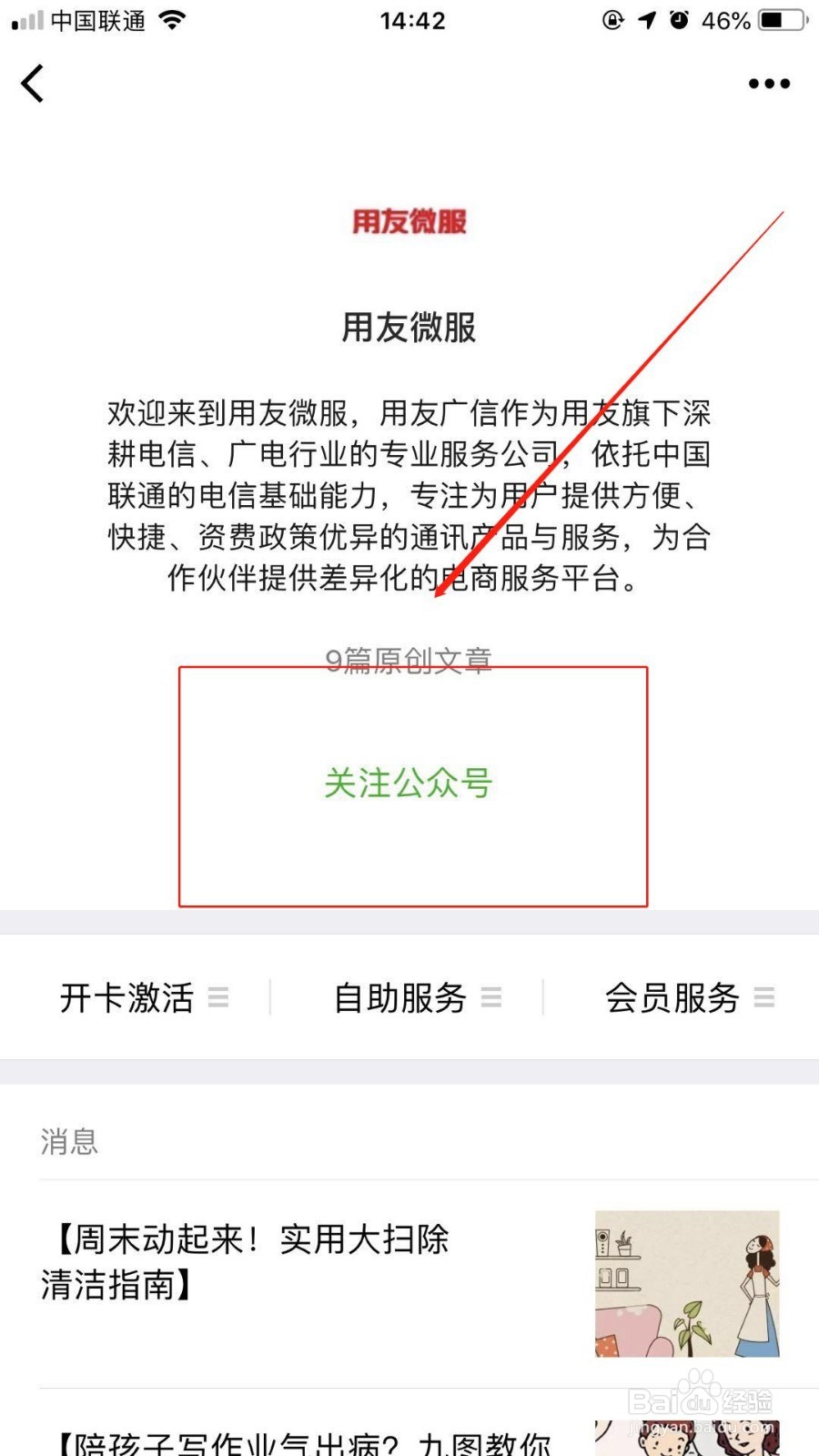819x1456 pixels.
Task: Click the location arrow status icon
Action: tap(645, 19)
